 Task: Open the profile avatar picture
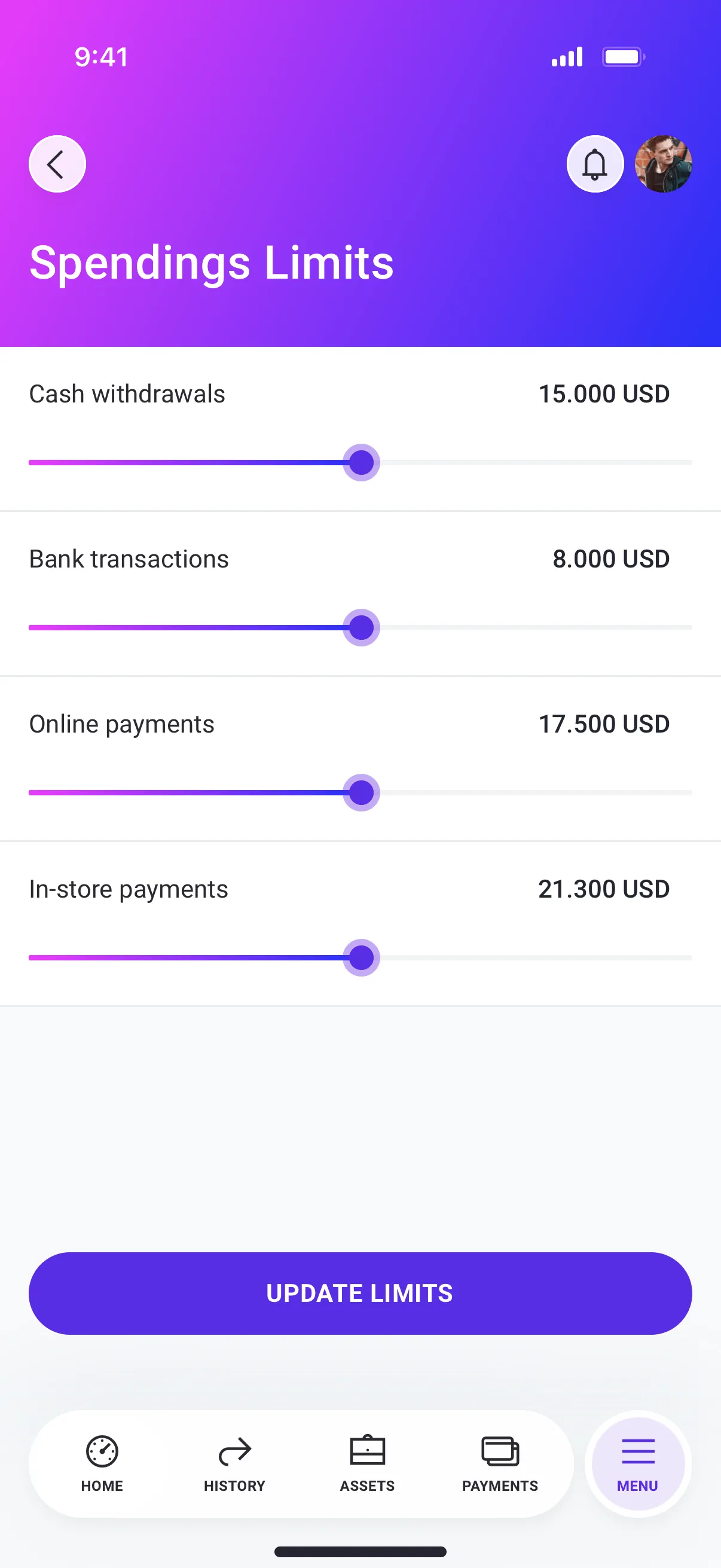662,164
